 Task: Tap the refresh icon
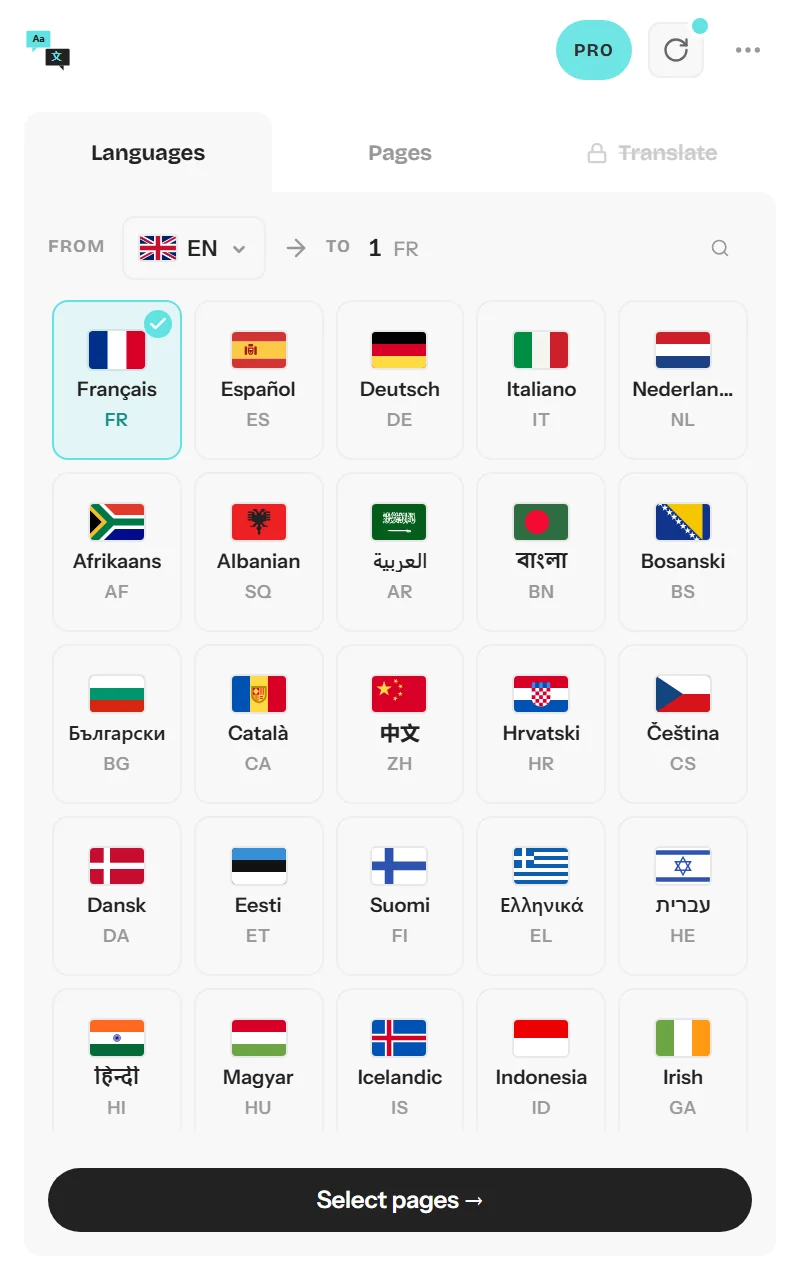(676, 50)
